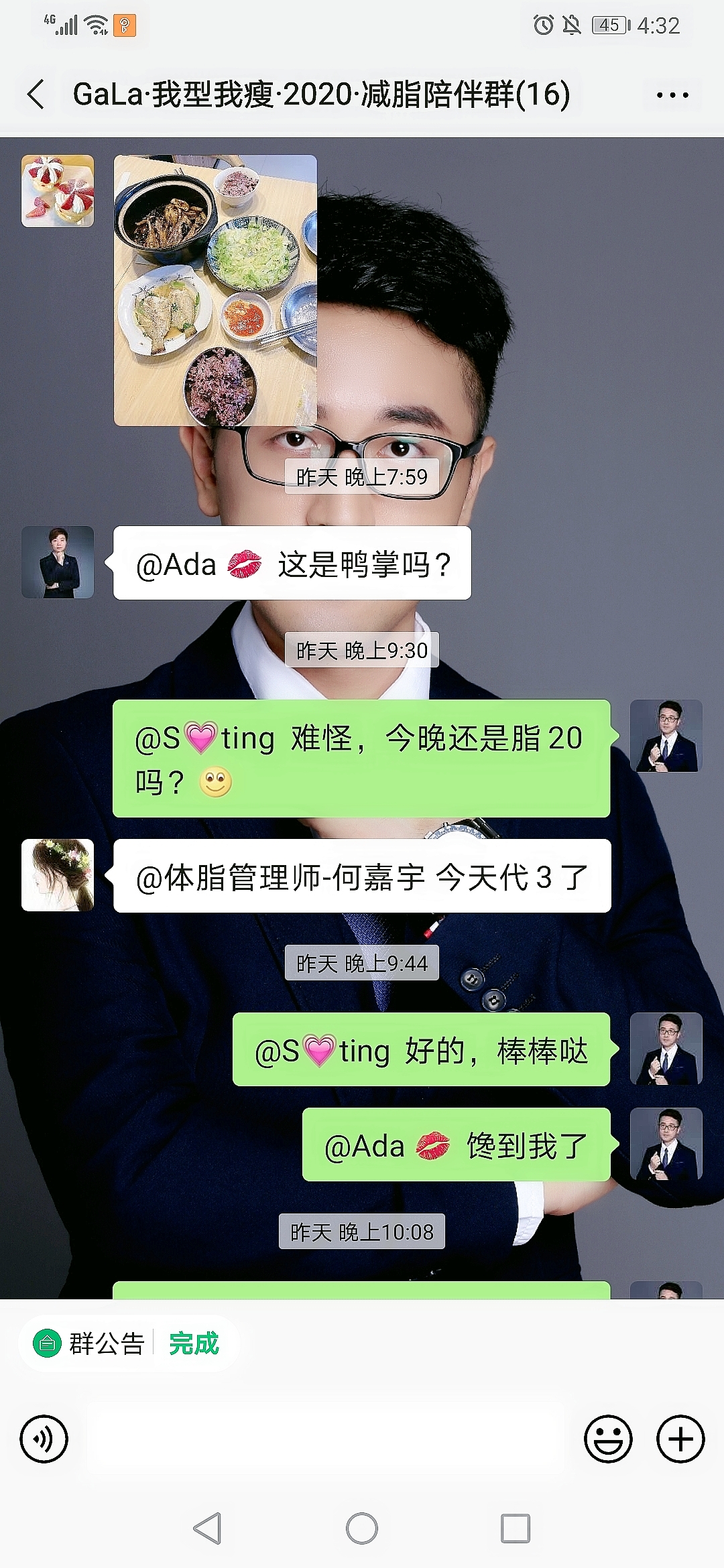Open the emoji picker
The width and height of the screenshot is (724, 1568).
point(608,1439)
